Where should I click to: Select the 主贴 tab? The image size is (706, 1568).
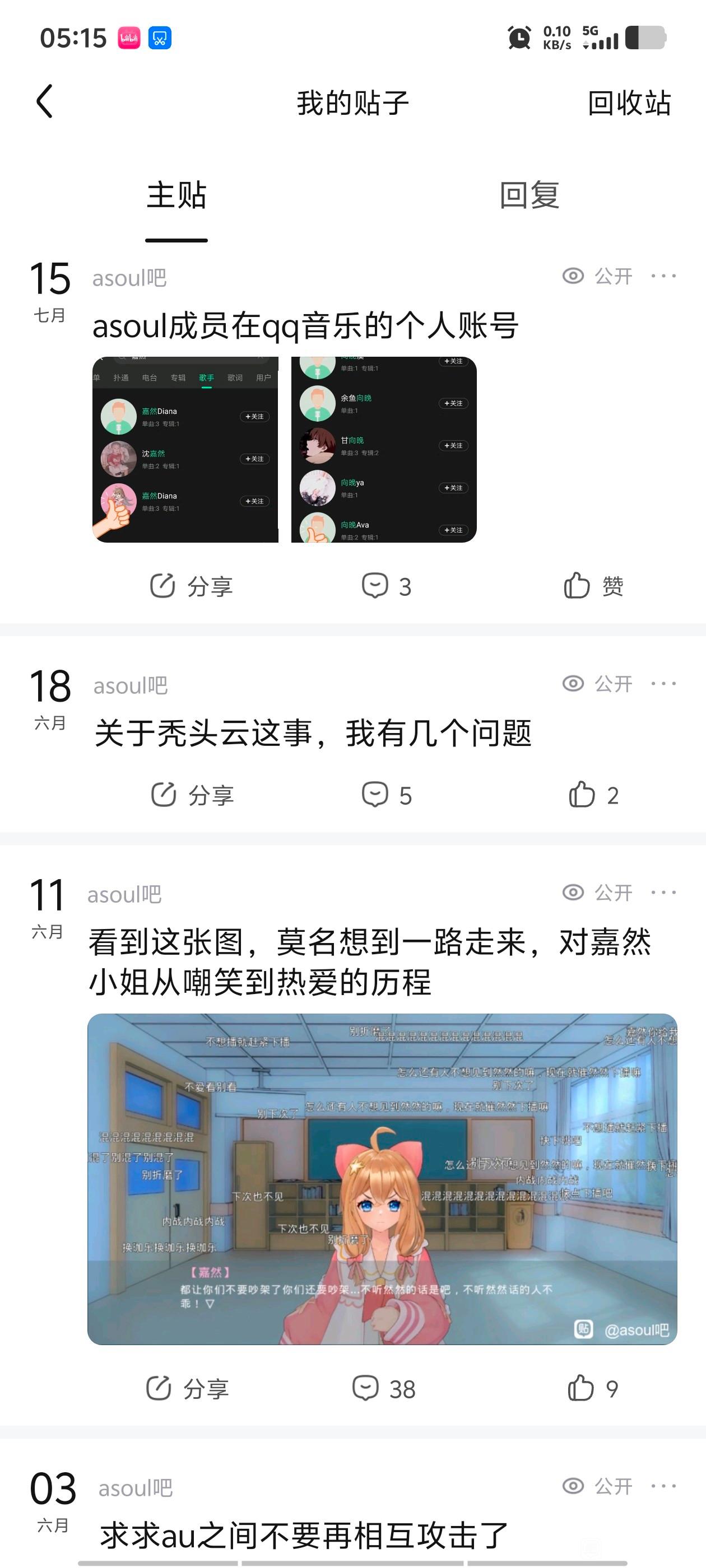tap(176, 195)
